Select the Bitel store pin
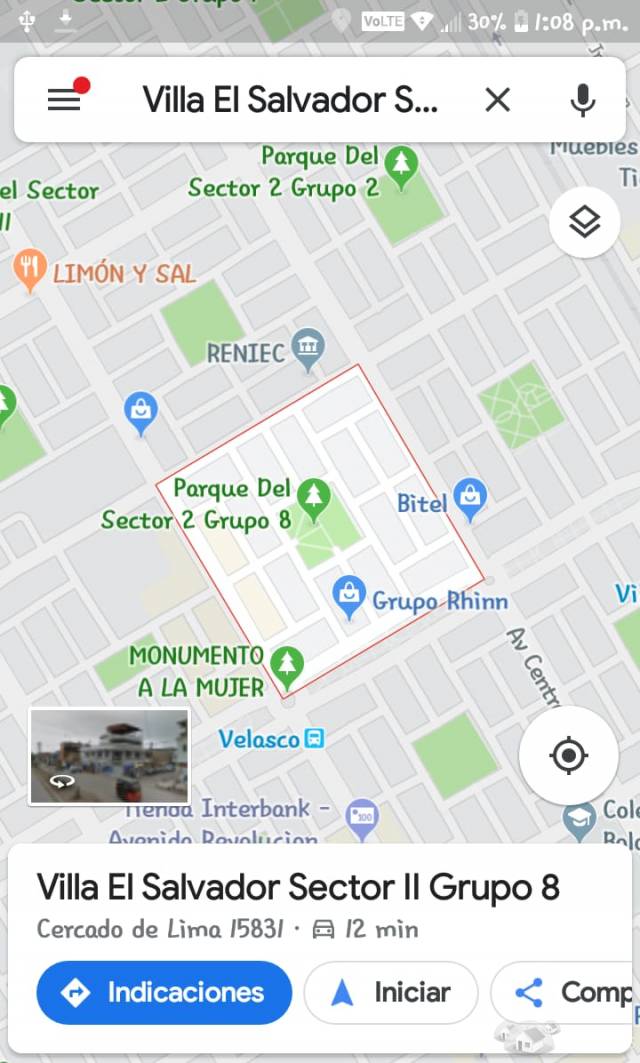The height and width of the screenshot is (1063, 640). (x=469, y=496)
